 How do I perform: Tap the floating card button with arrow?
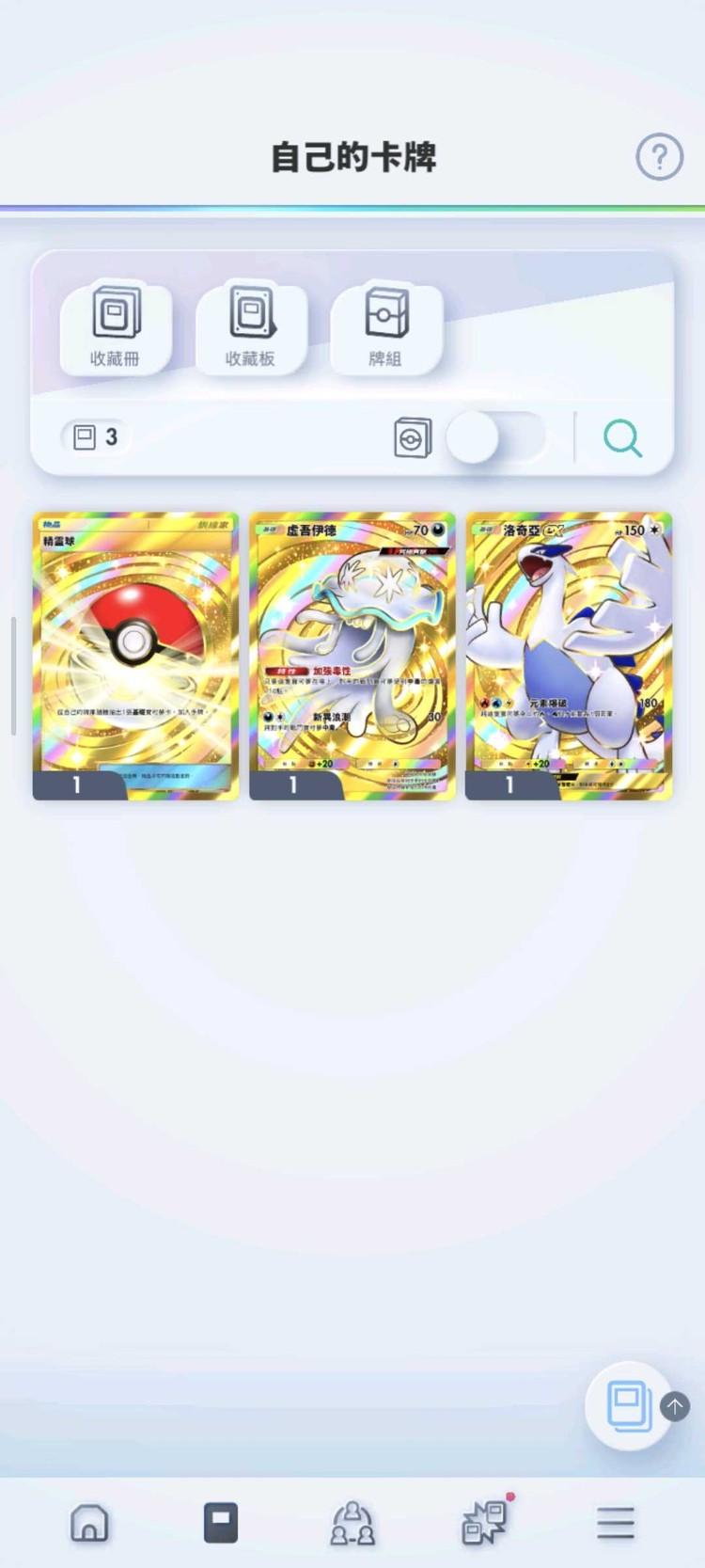coord(631,1405)
